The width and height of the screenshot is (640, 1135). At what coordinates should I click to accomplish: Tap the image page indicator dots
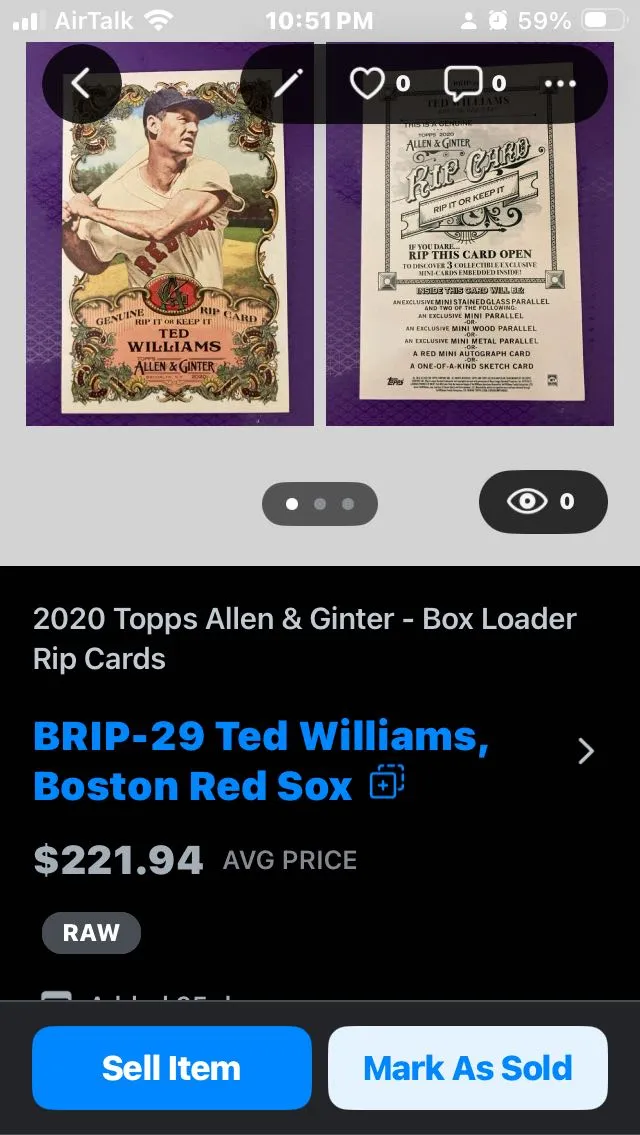[320, 504]
